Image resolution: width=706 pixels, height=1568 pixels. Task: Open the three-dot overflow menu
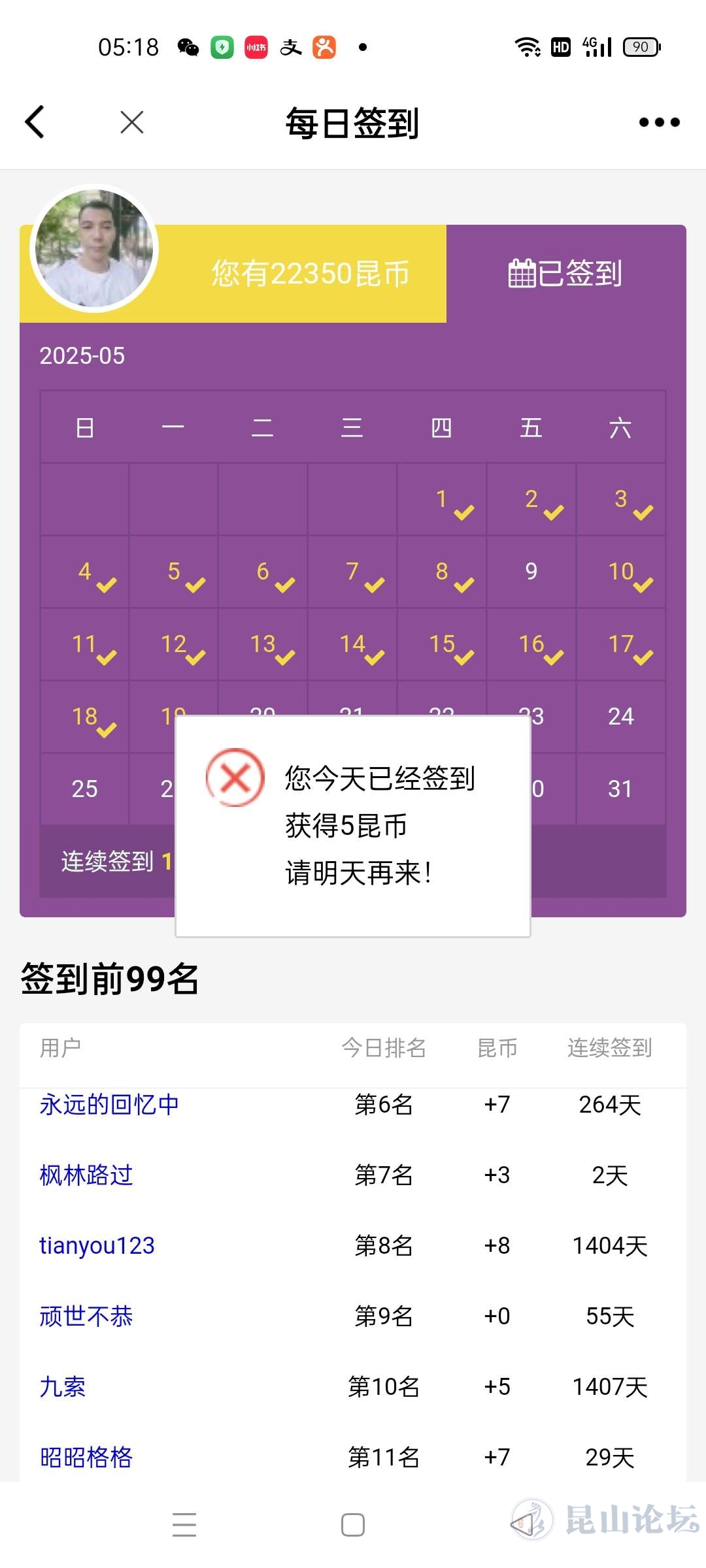click(659, 122)
